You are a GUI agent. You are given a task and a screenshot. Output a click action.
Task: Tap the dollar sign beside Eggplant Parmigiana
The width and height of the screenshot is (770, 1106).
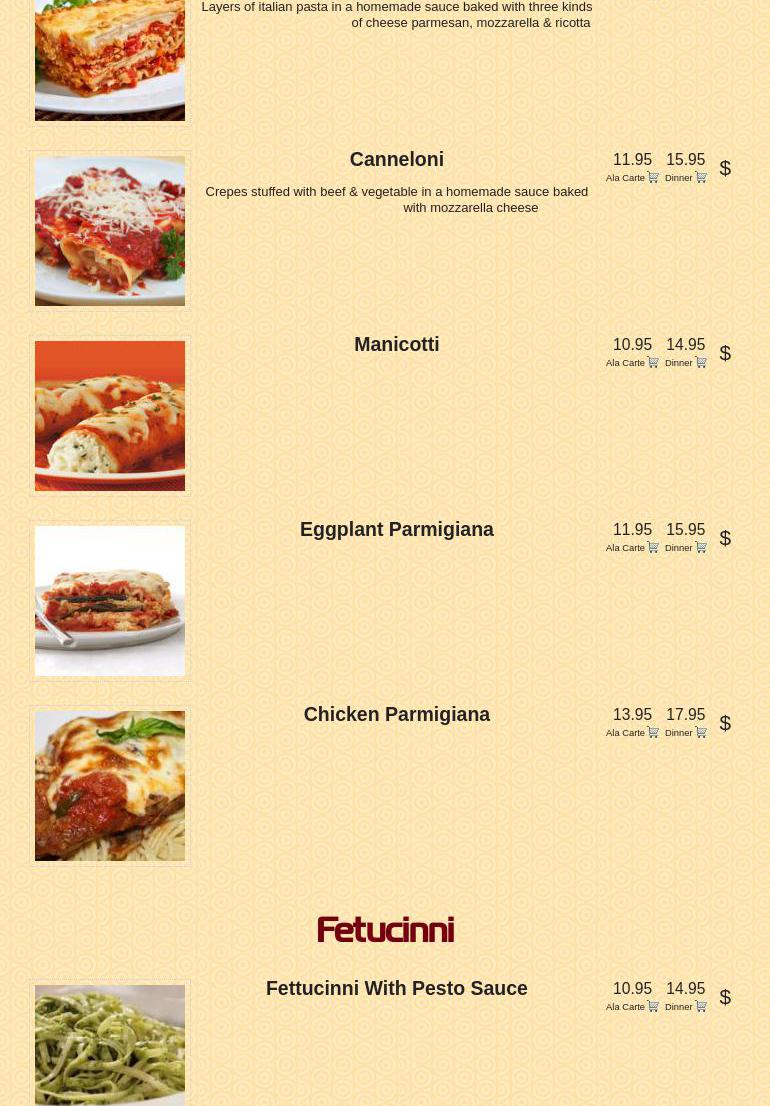tap(725, 538)
